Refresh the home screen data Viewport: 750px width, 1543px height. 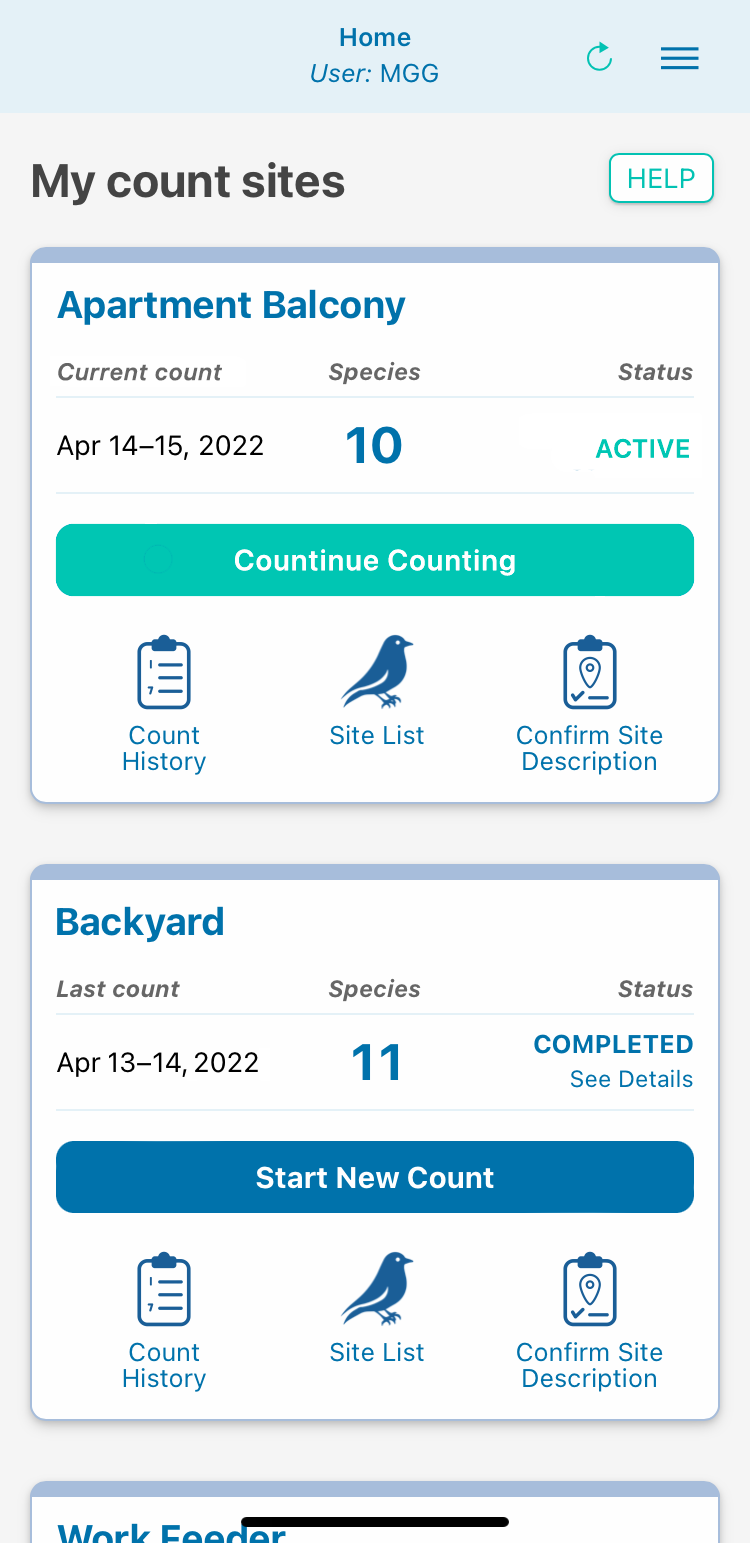click(599, 58)
